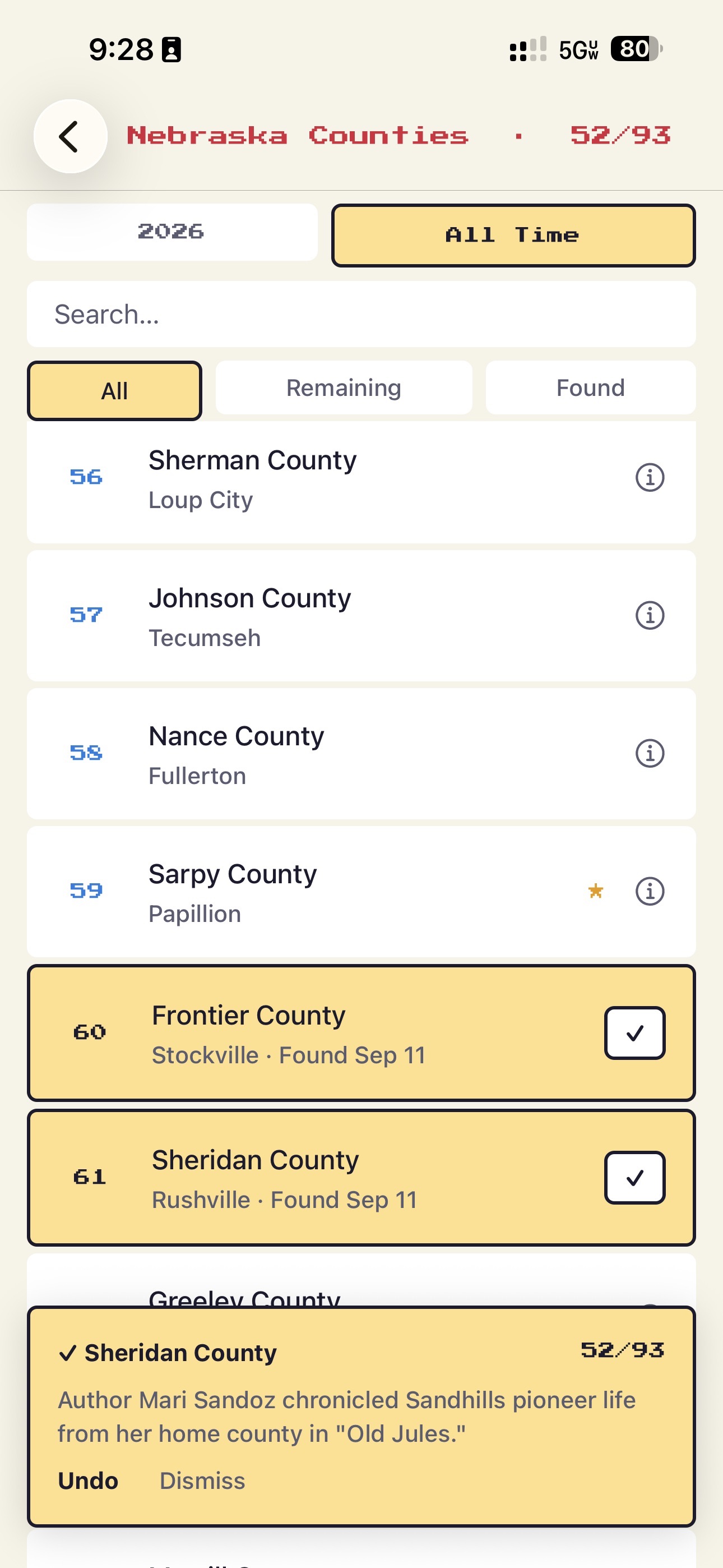Switch to the 2026 tab
Image resolution: width=723 pixels, height=1568 pixels.
coord(172,232)
